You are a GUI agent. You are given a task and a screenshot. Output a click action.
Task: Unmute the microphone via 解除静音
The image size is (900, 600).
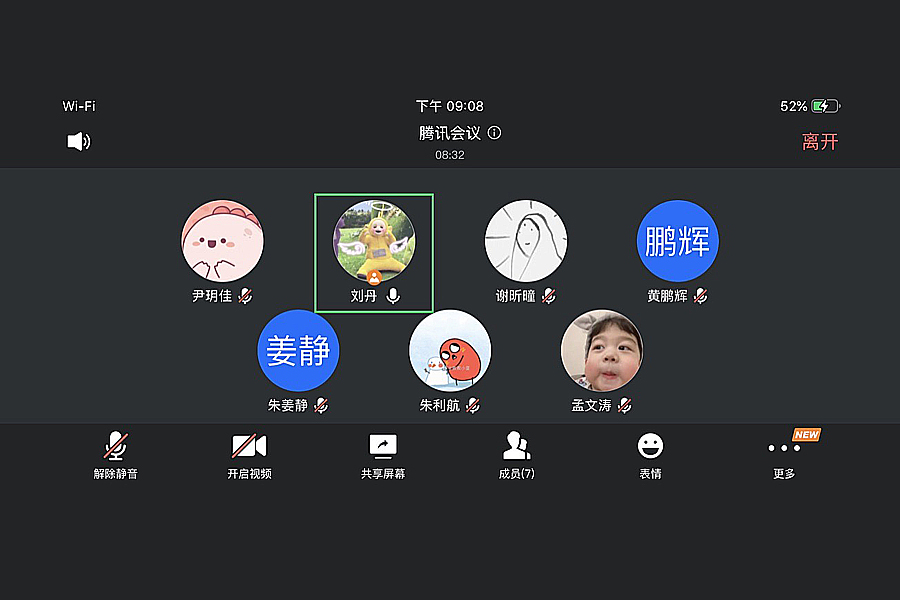(116, 455)
